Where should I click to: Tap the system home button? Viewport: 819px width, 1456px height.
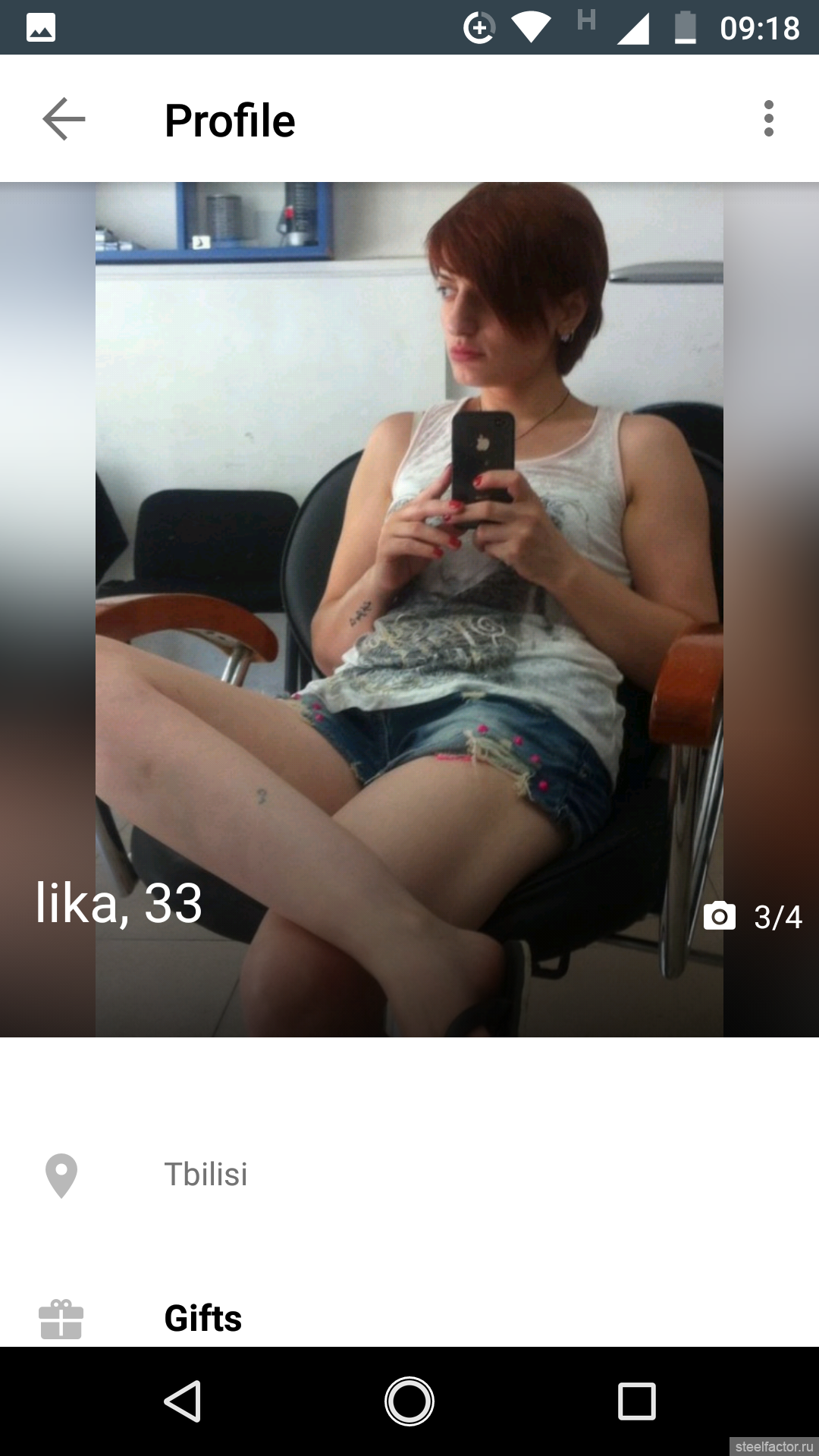[x=409, y=1401]
